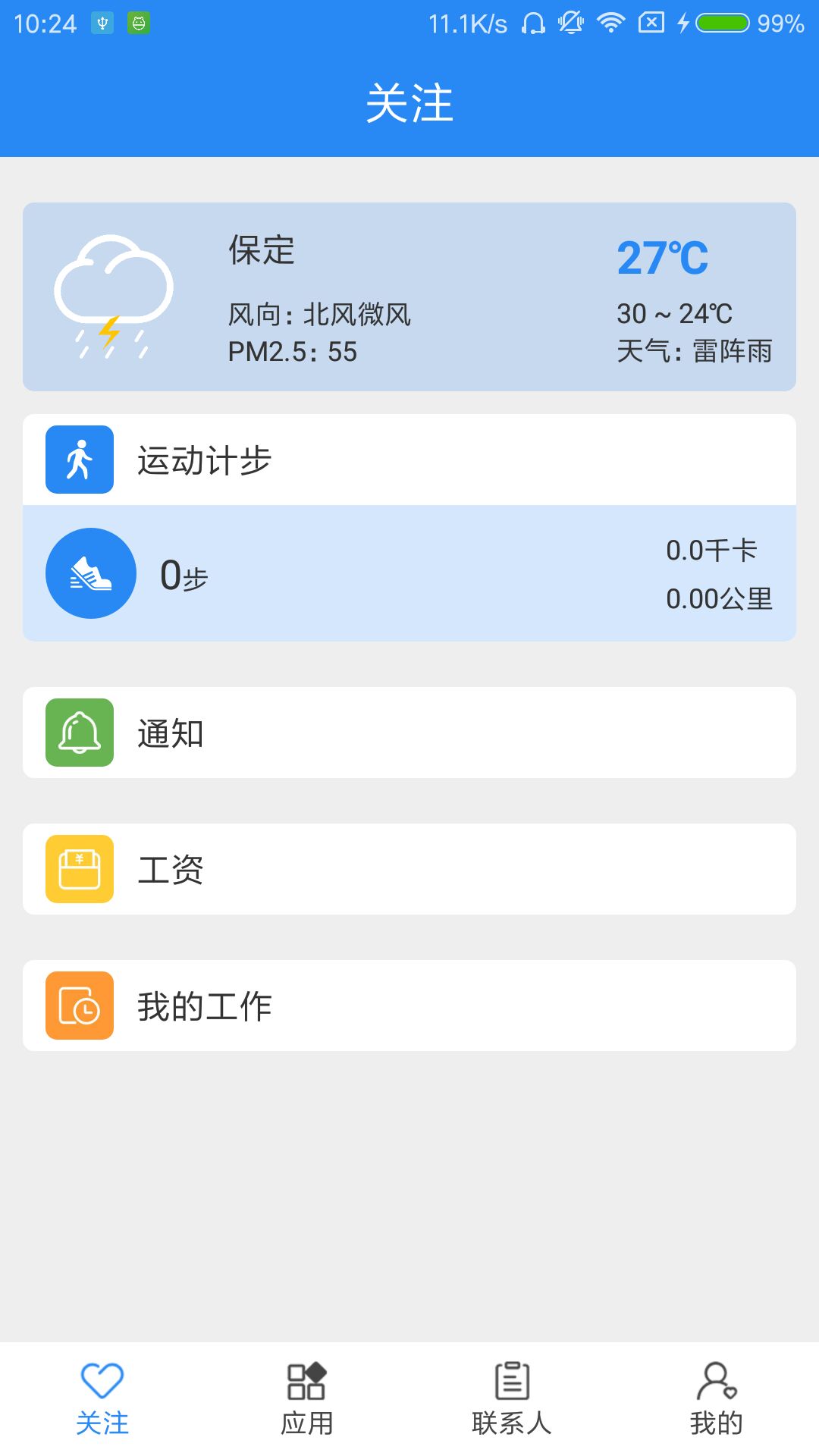Open 运动计步 step counter section

coord(409,460)
